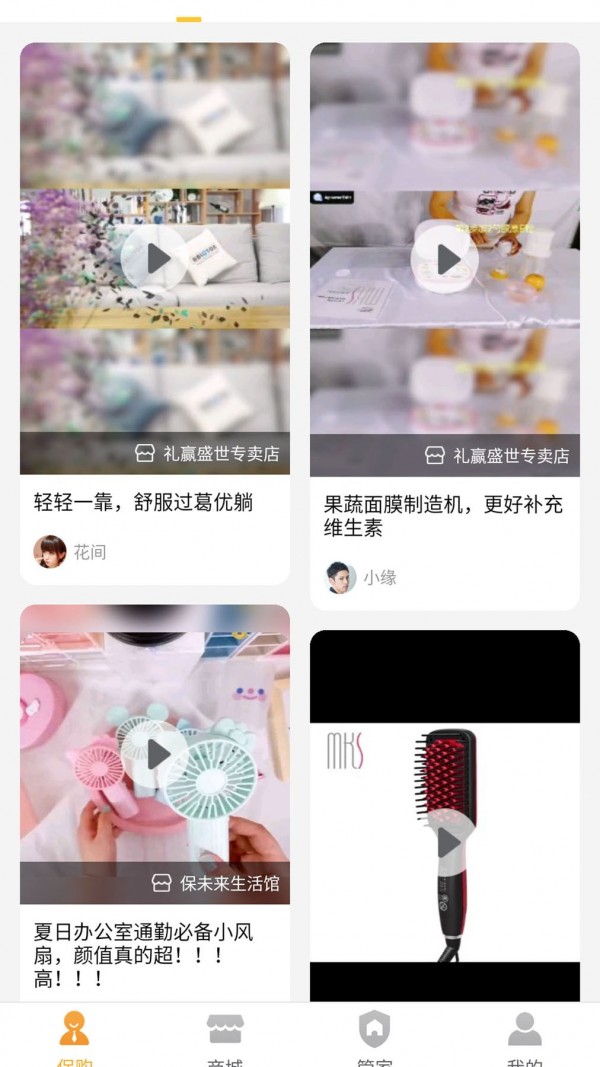Screen dimensions: 600x1067
Task: Open 礼赢盛世专卖店 store on sofa video
Action: click(x=208, y=454)
